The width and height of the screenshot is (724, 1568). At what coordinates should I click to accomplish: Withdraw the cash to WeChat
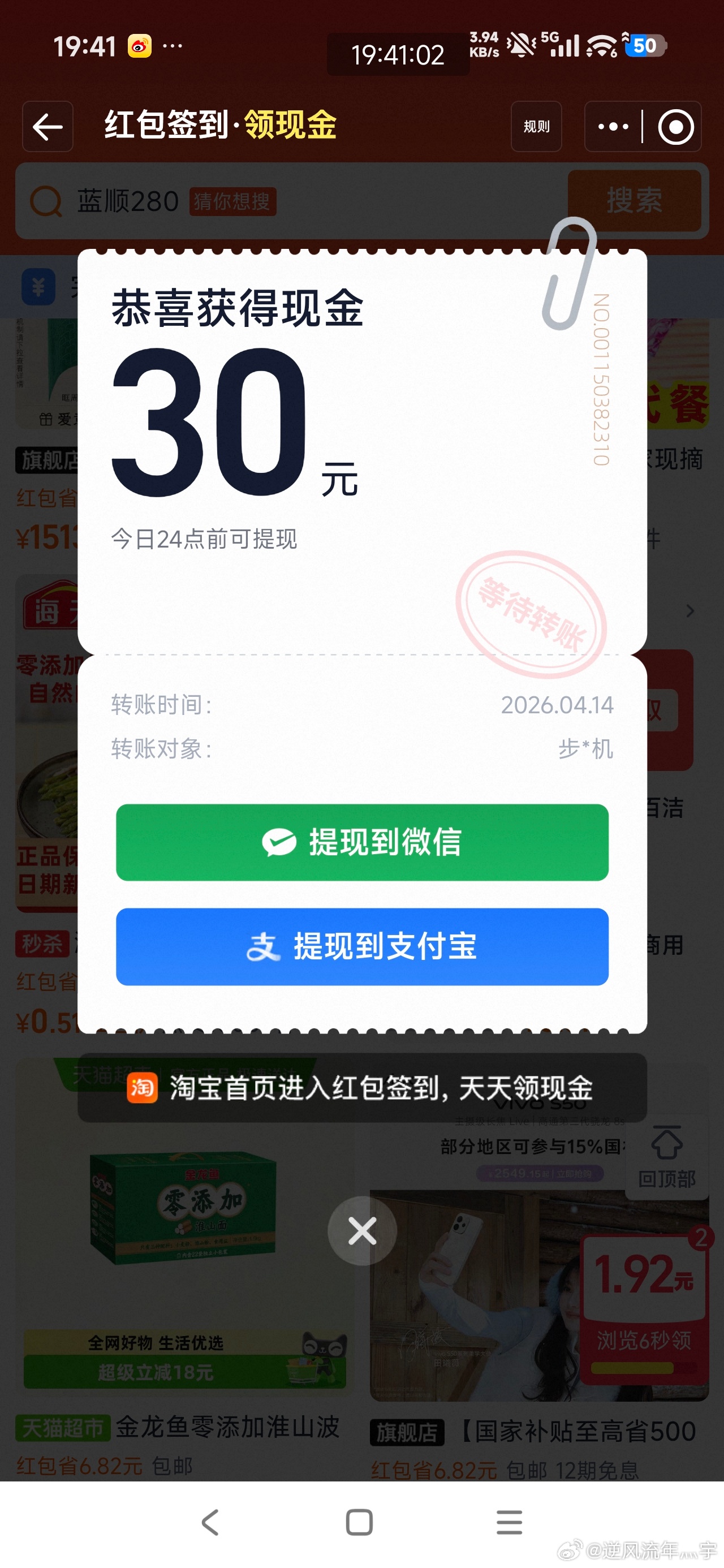coord(361,842)
